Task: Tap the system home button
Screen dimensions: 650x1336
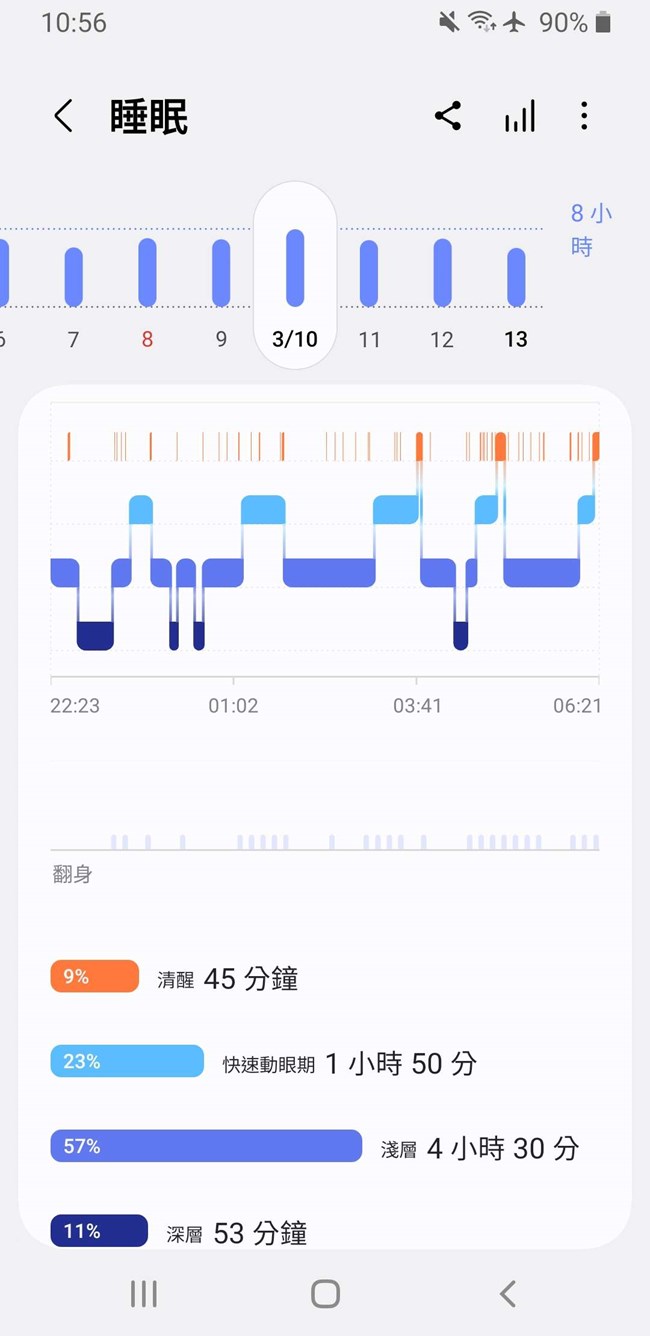Action: tap(325, 1293)
